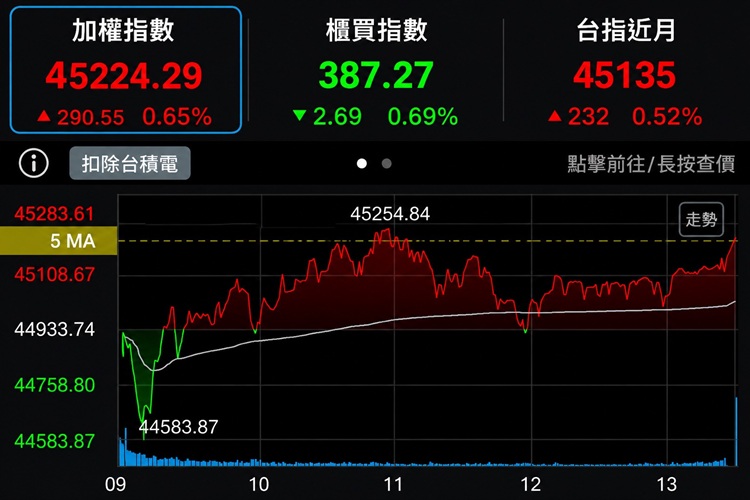Open the info circle icon
The image size is (750, 500).
click(x=33, y=163)
